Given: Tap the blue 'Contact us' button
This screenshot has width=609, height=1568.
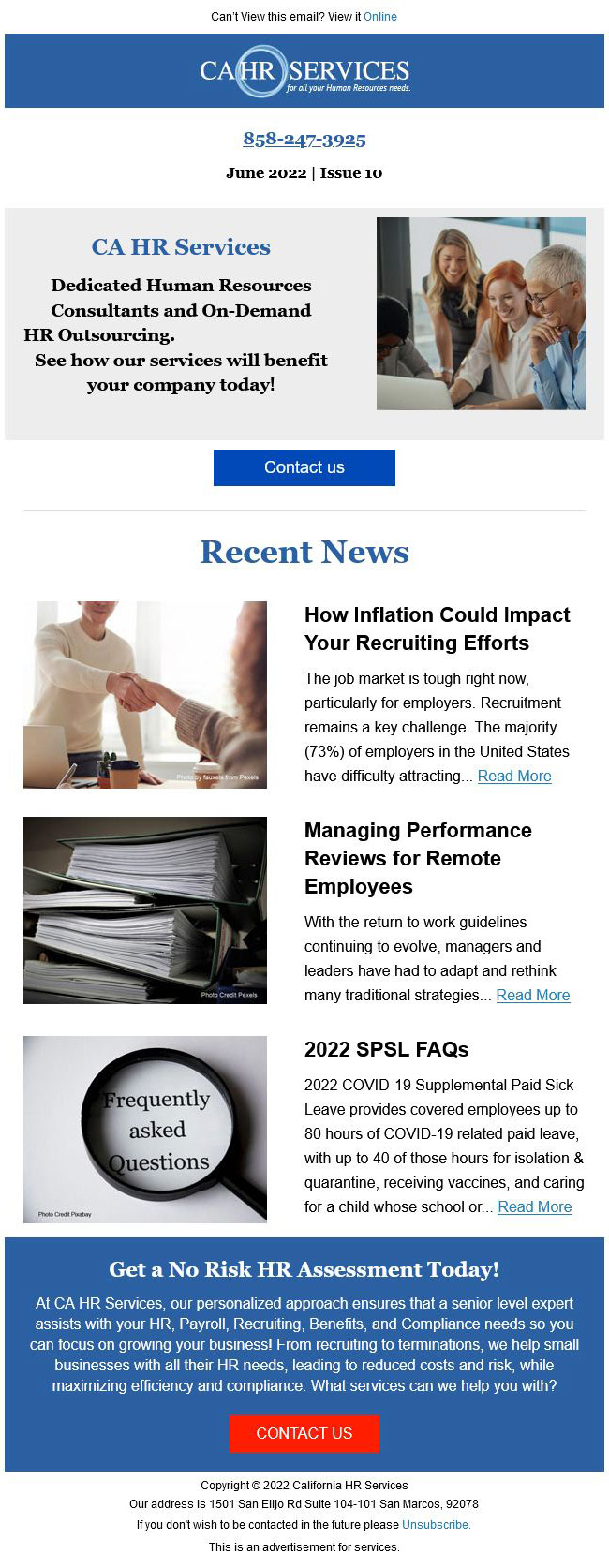Looking at the screenshot, I should (304, 467).
